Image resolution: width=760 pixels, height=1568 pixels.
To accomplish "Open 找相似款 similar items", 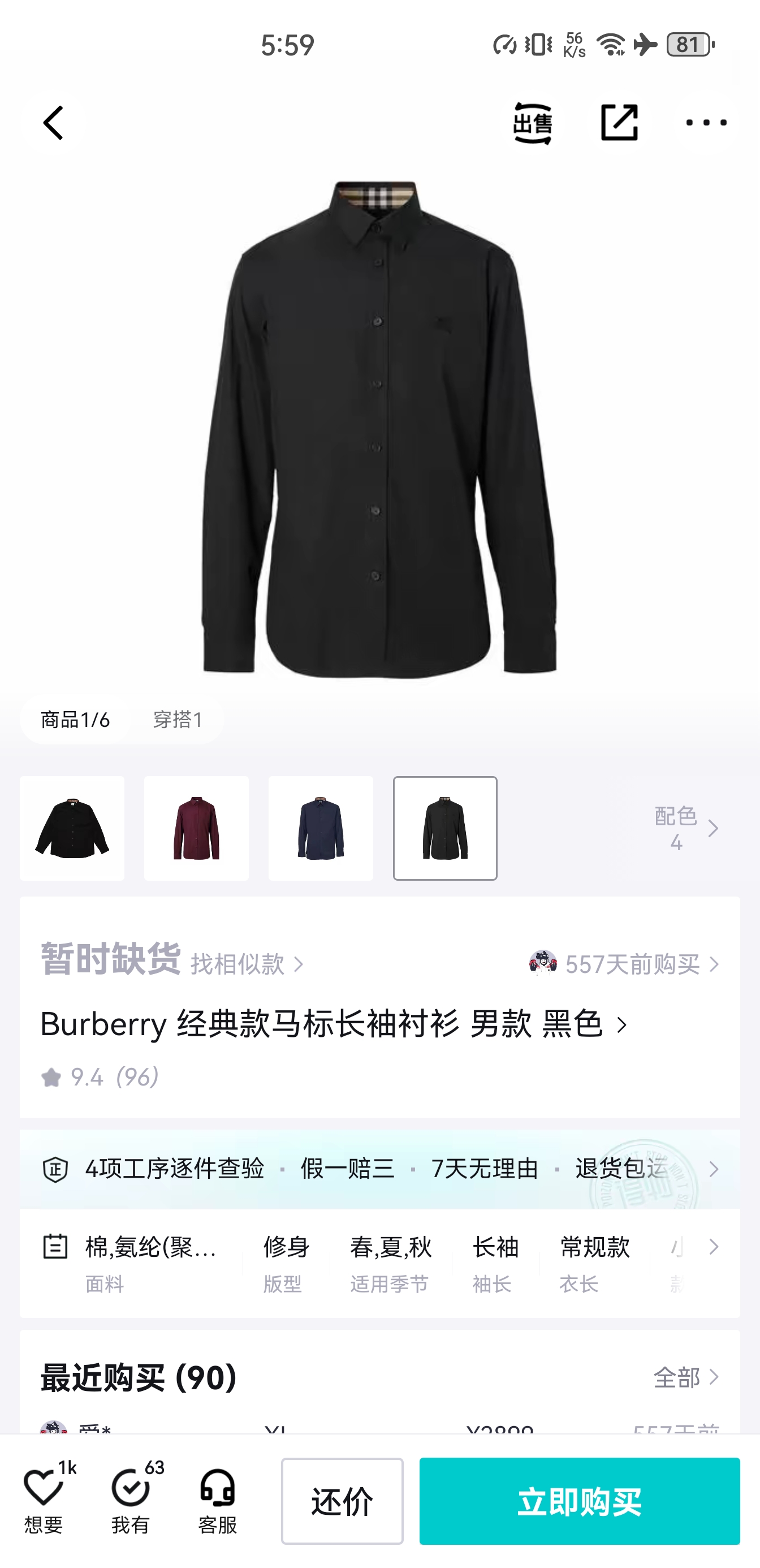I will pos(247,964).
